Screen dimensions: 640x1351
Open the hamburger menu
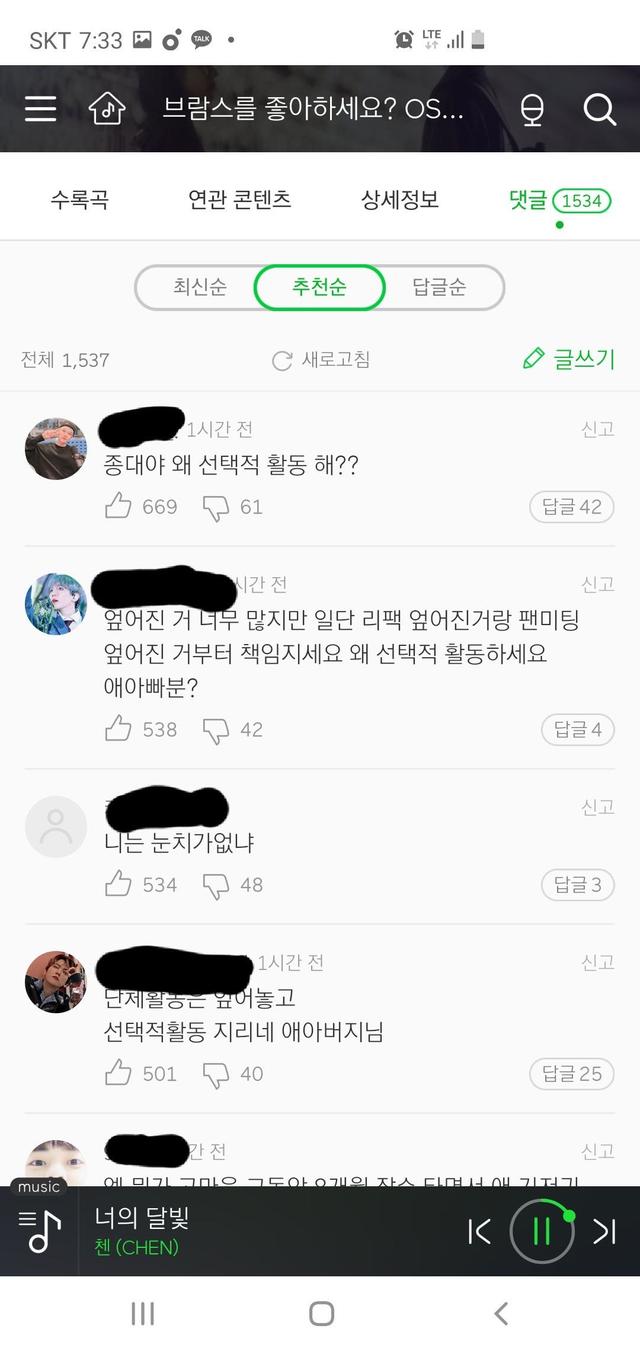click(x=40, y=109)
